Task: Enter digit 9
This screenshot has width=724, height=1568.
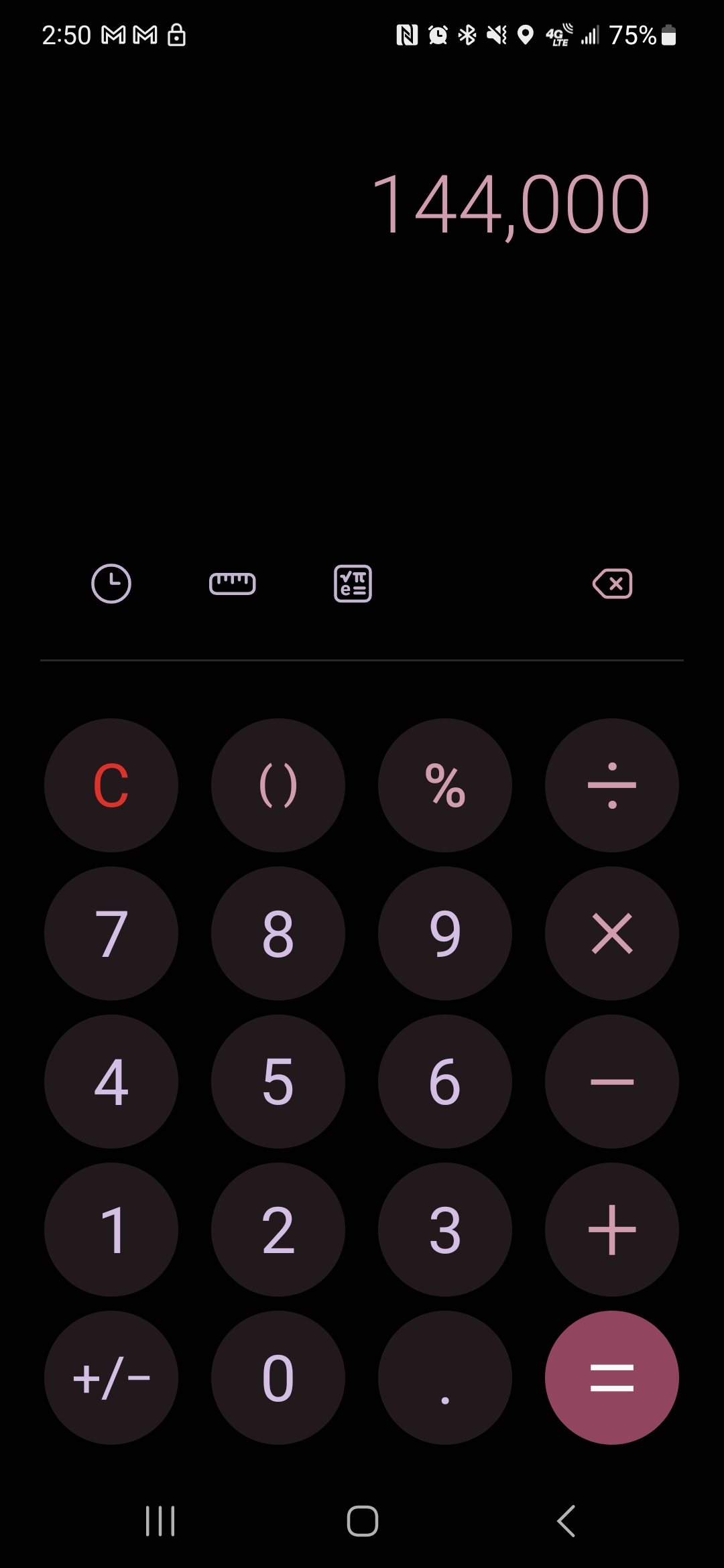Action: (445, 933)
